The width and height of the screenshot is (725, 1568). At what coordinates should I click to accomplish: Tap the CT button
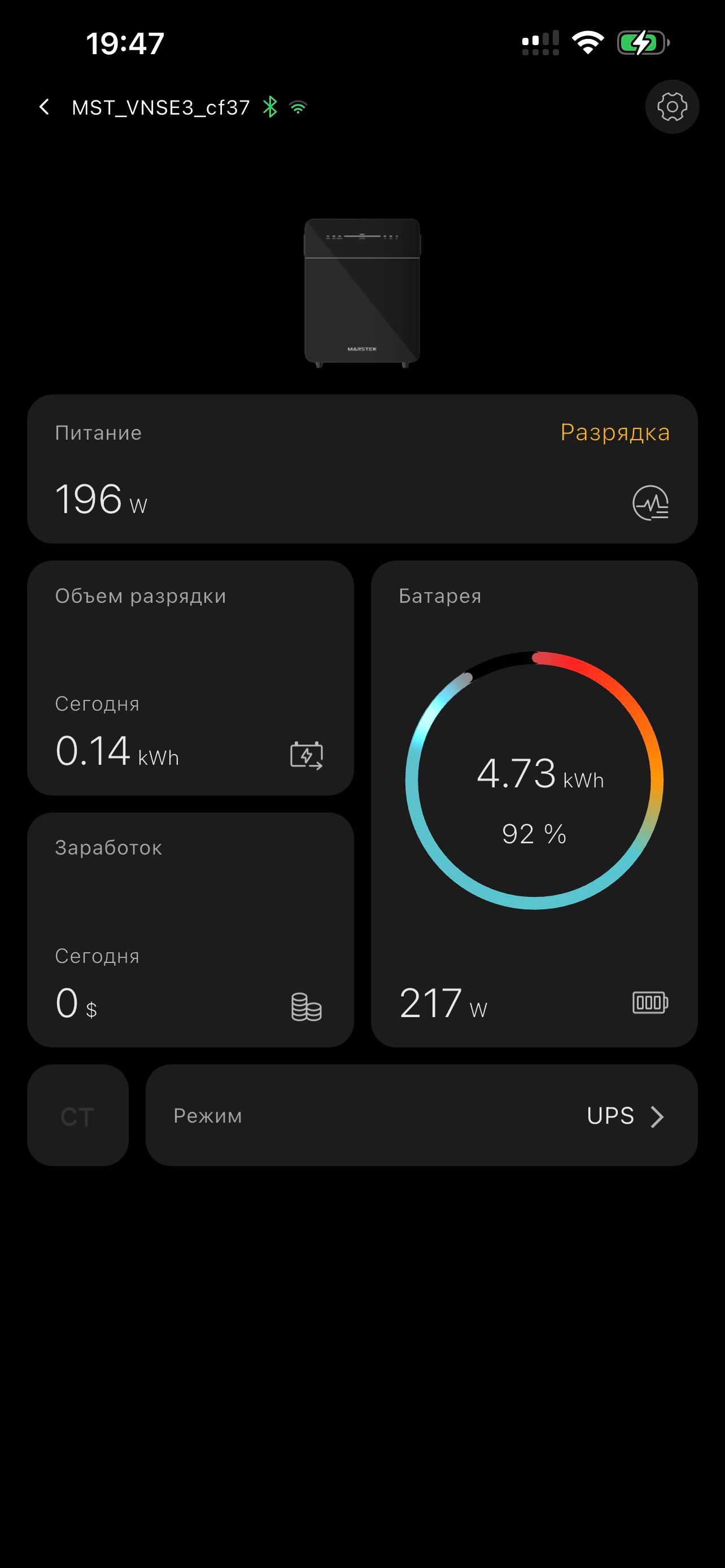(77, 1115)
